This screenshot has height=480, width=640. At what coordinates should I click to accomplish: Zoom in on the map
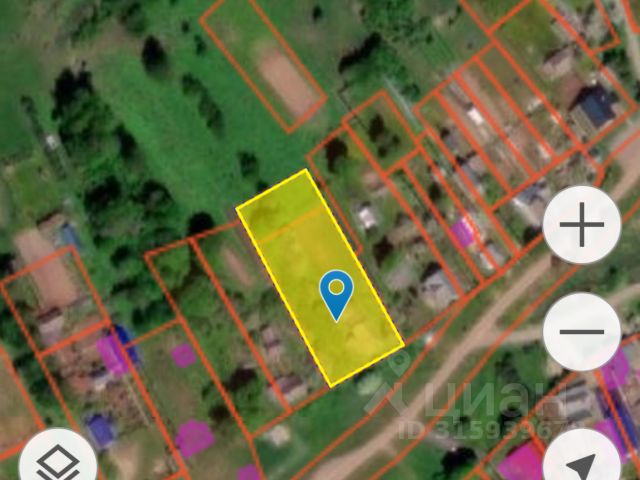581,227
